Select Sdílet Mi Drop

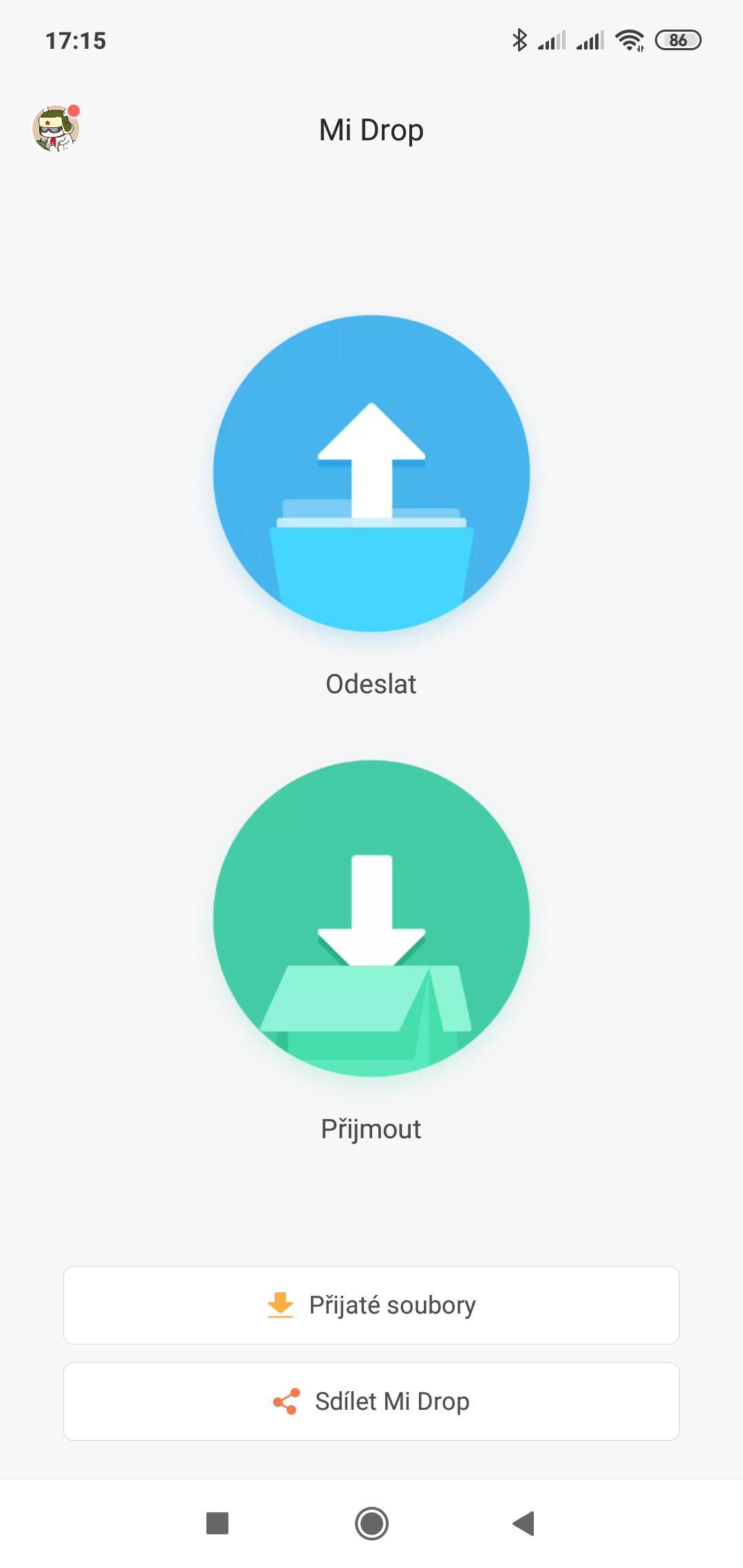pyautogui.click(x=371, y=1401)
